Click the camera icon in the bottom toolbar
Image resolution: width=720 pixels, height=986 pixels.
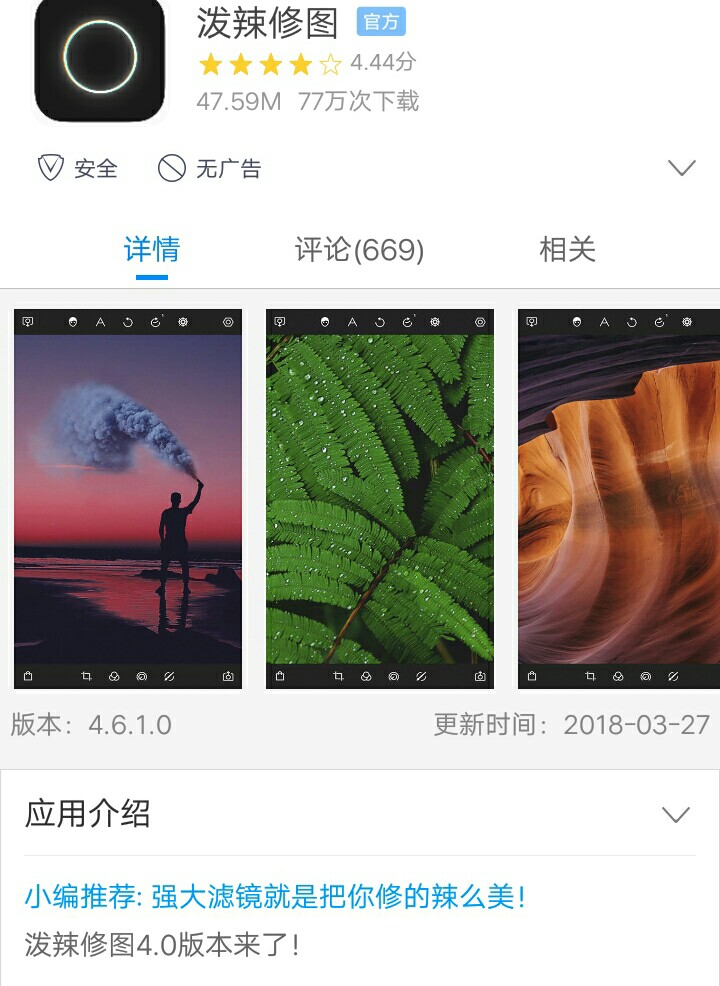(x=227, y=678)
